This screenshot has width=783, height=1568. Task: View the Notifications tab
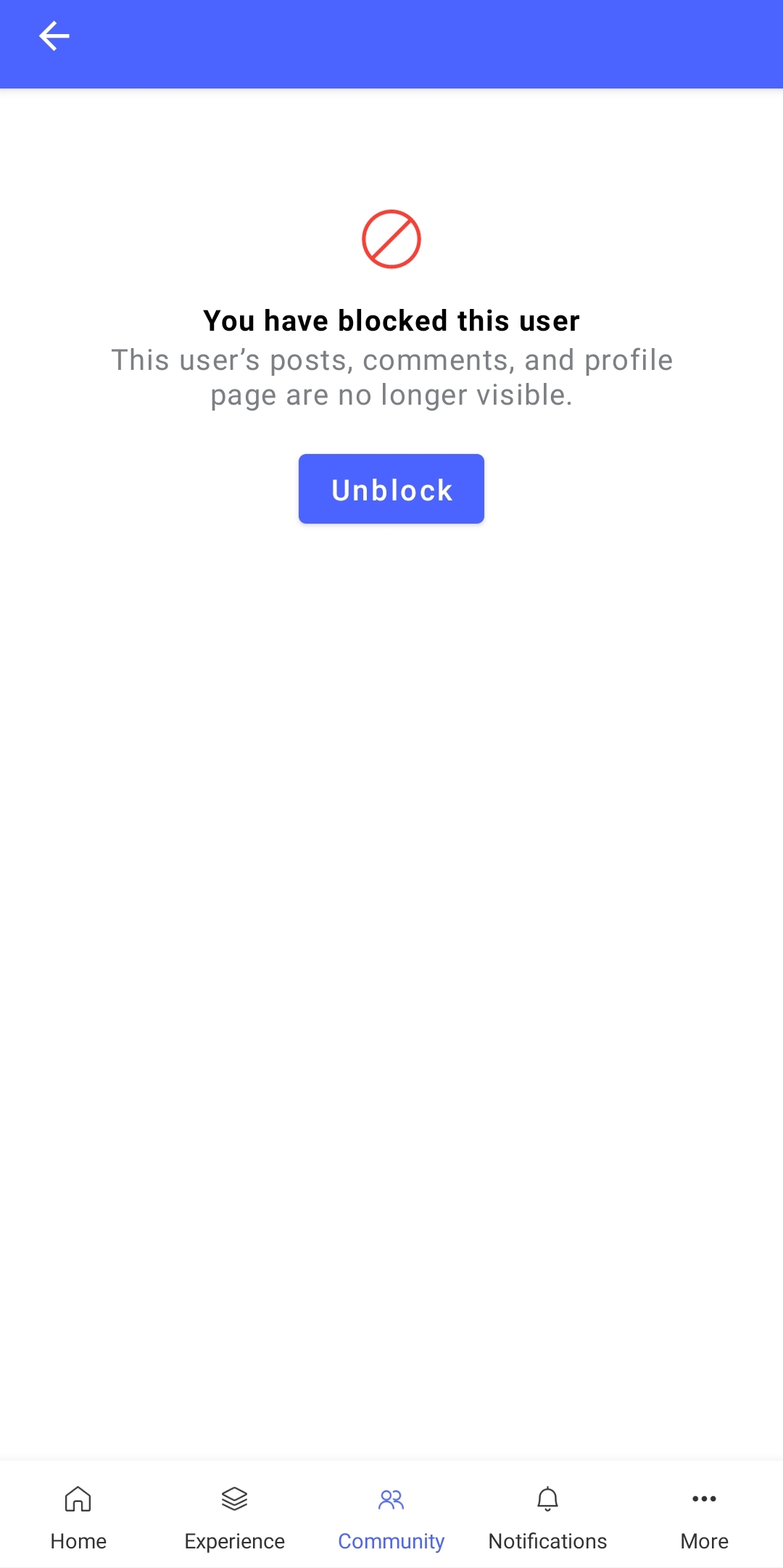coord(547,1516)
